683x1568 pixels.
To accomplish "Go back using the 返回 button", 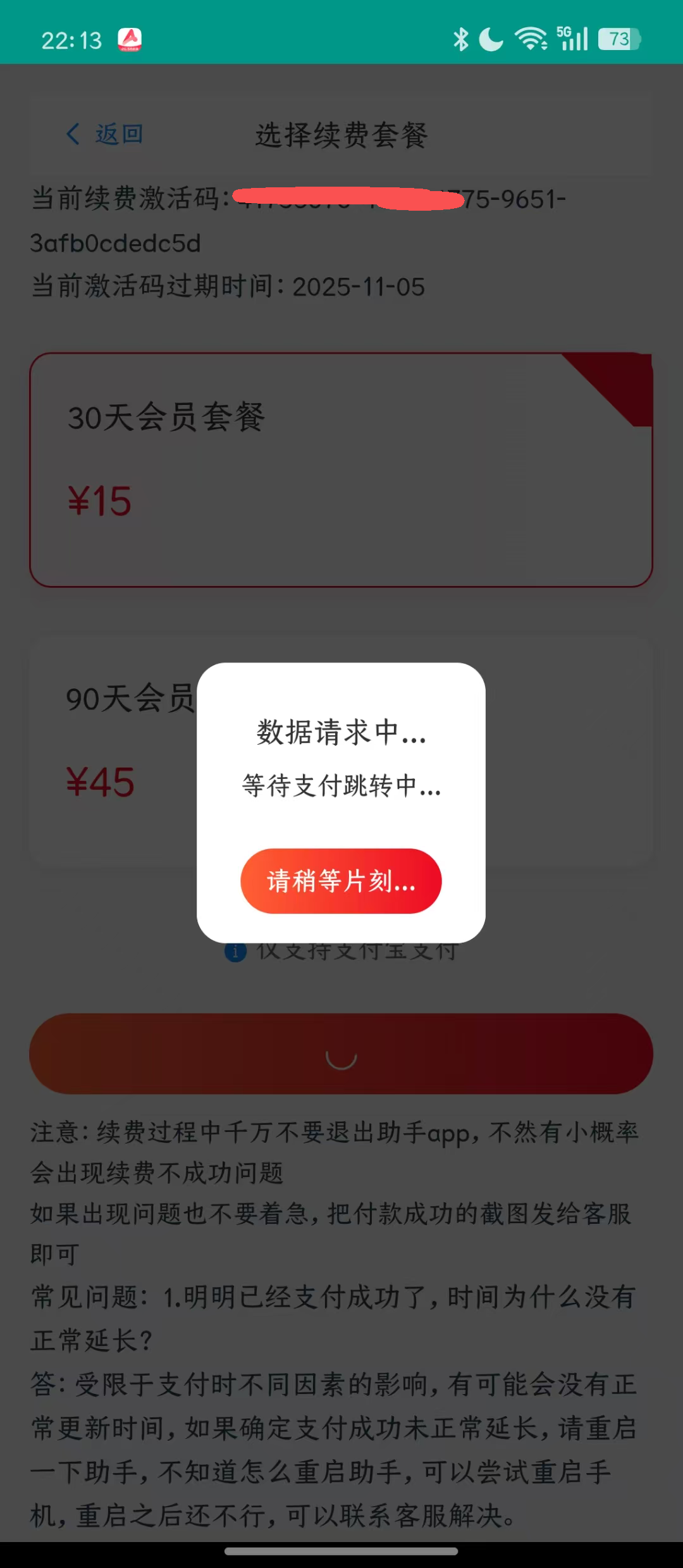I will [x=105, y=134].
